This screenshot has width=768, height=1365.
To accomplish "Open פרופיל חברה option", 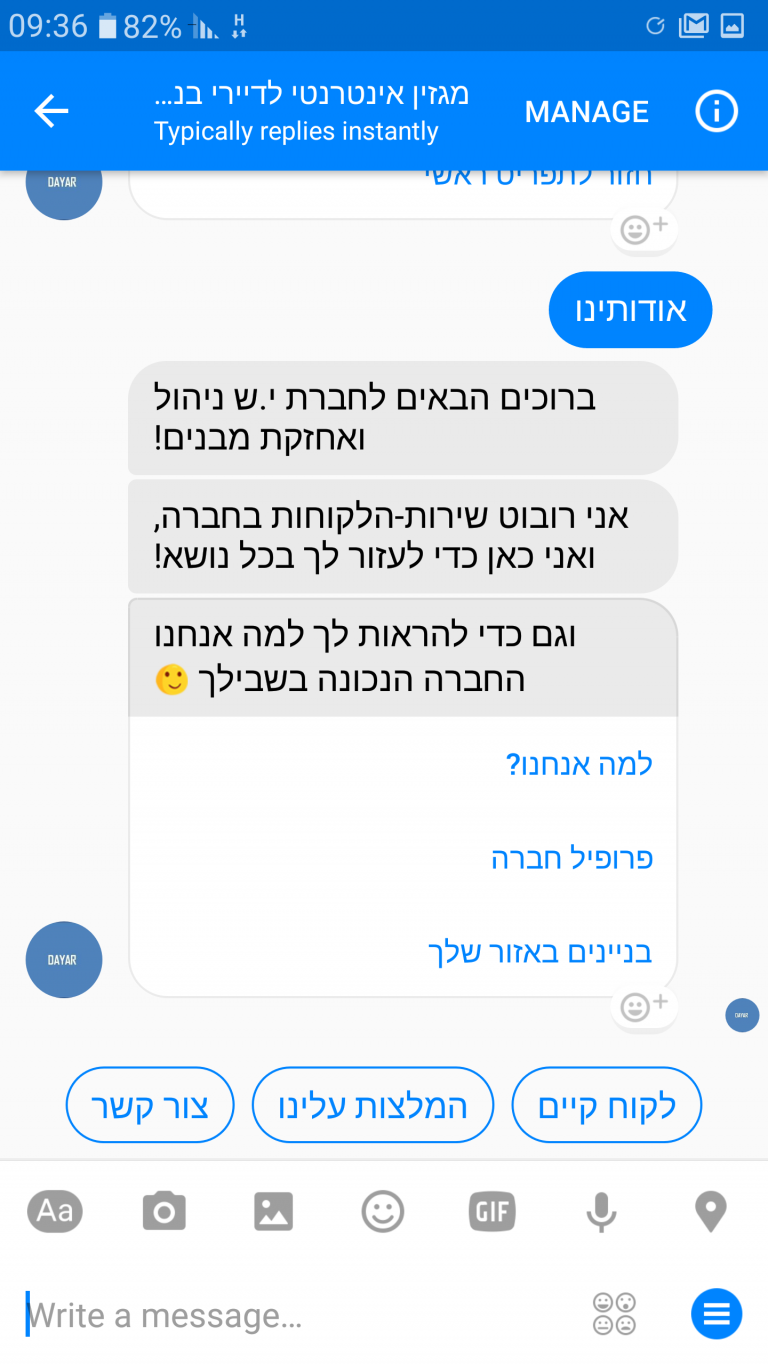I will click(x=571, y=858).
